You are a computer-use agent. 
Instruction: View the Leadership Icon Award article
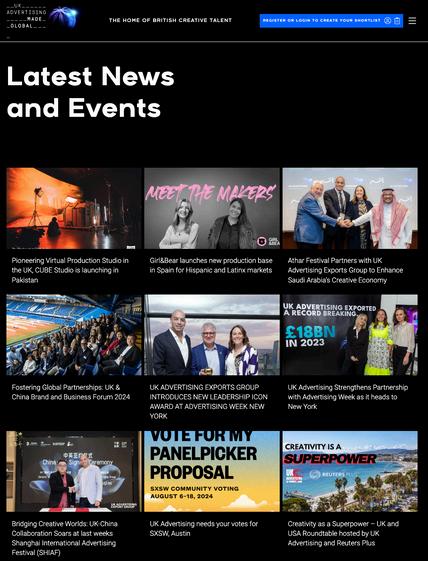point(208,401)
